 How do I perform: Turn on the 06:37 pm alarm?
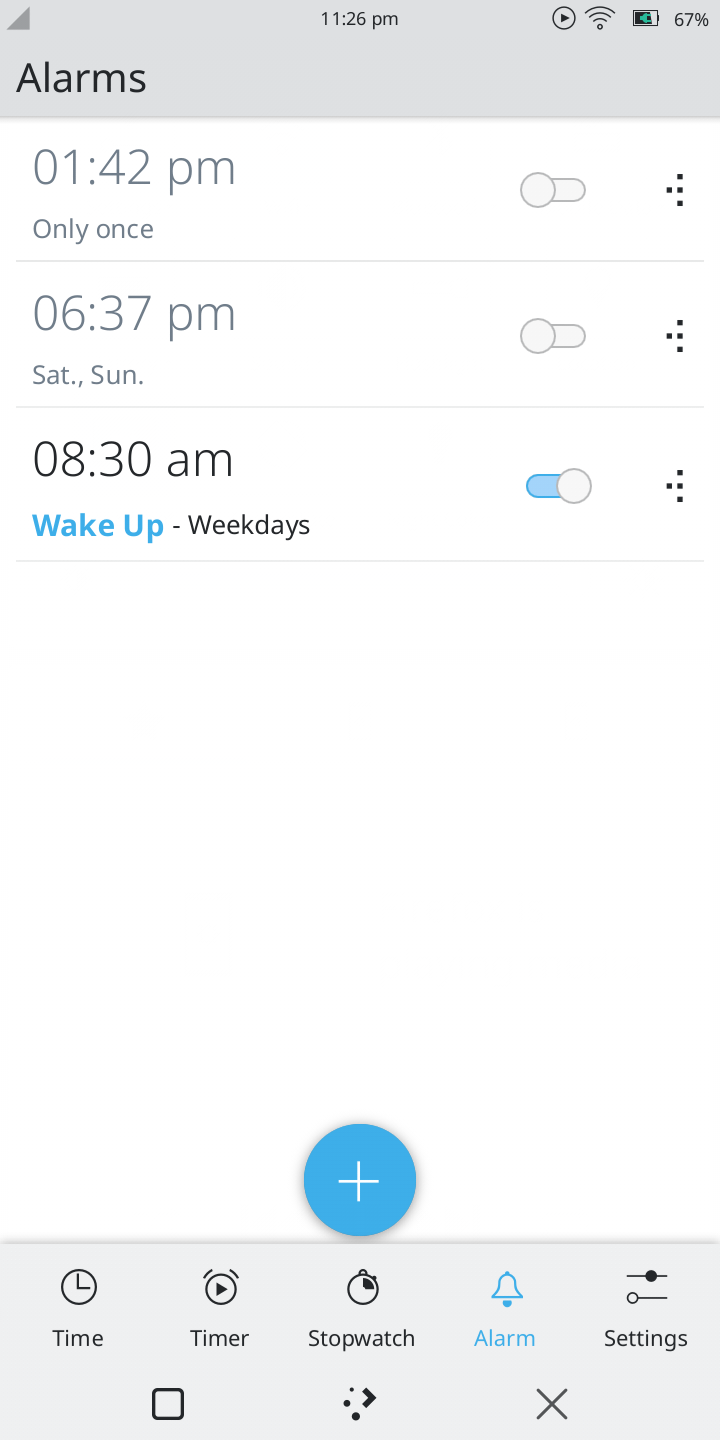(x=553, y=336)
